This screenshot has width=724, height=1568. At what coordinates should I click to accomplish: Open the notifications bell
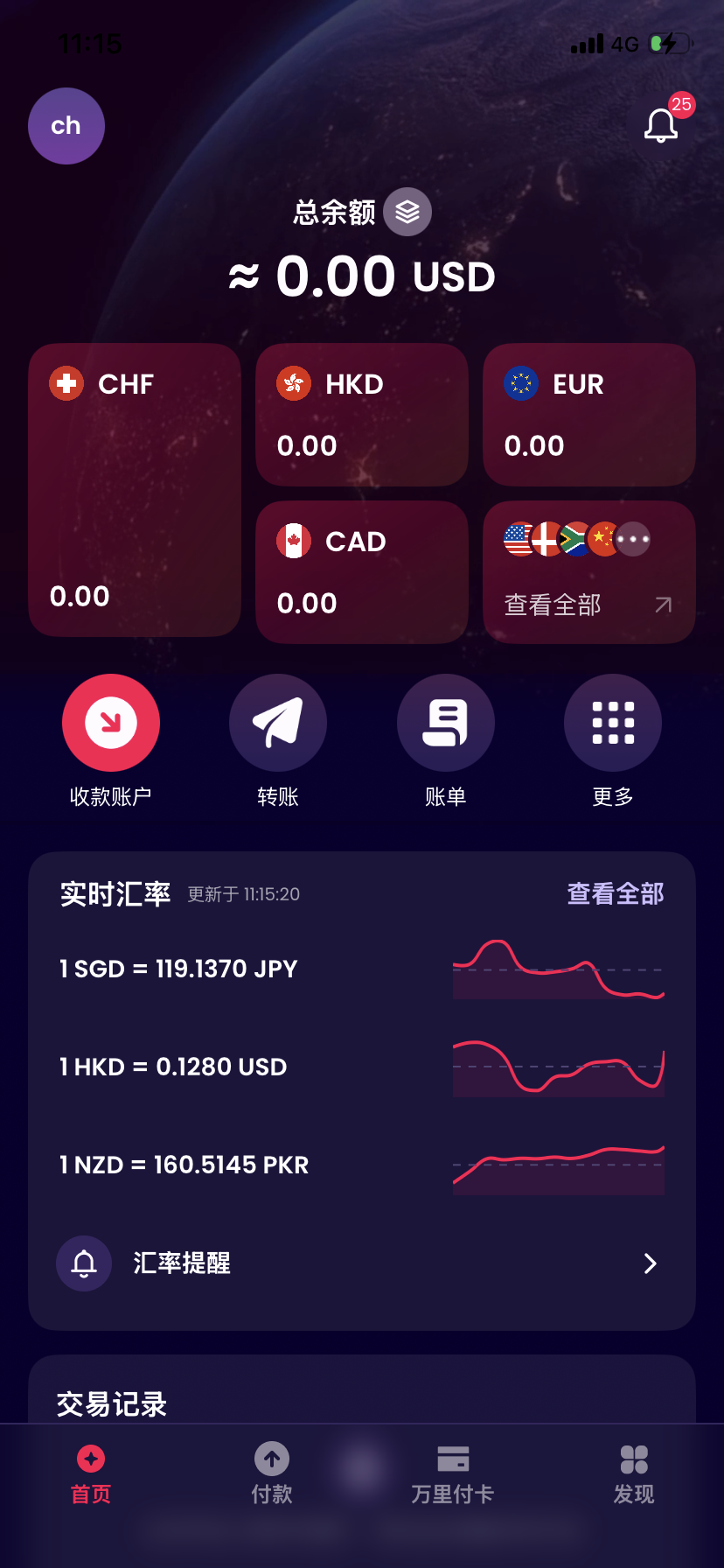point(661,125)
